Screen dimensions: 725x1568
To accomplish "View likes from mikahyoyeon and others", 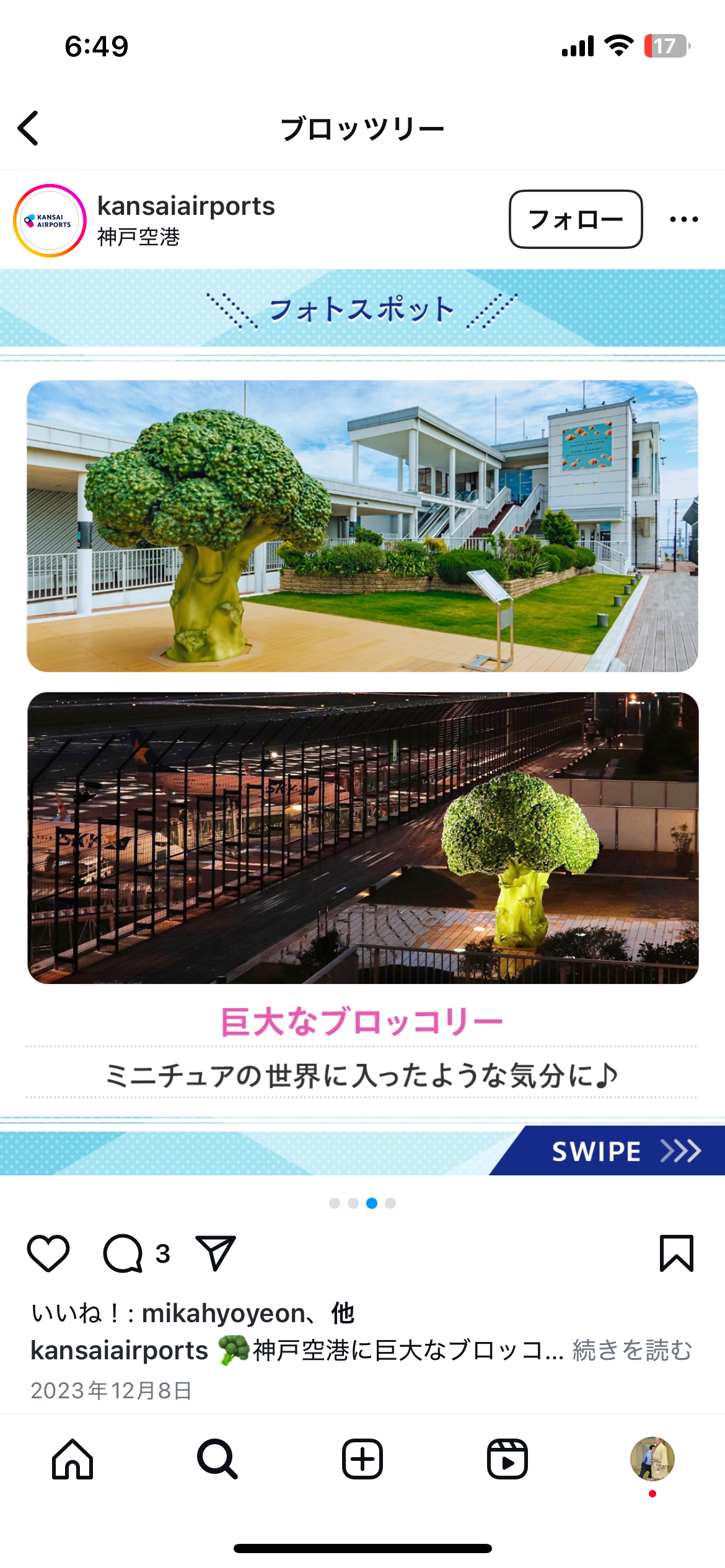I will (x=192, y=1313).
